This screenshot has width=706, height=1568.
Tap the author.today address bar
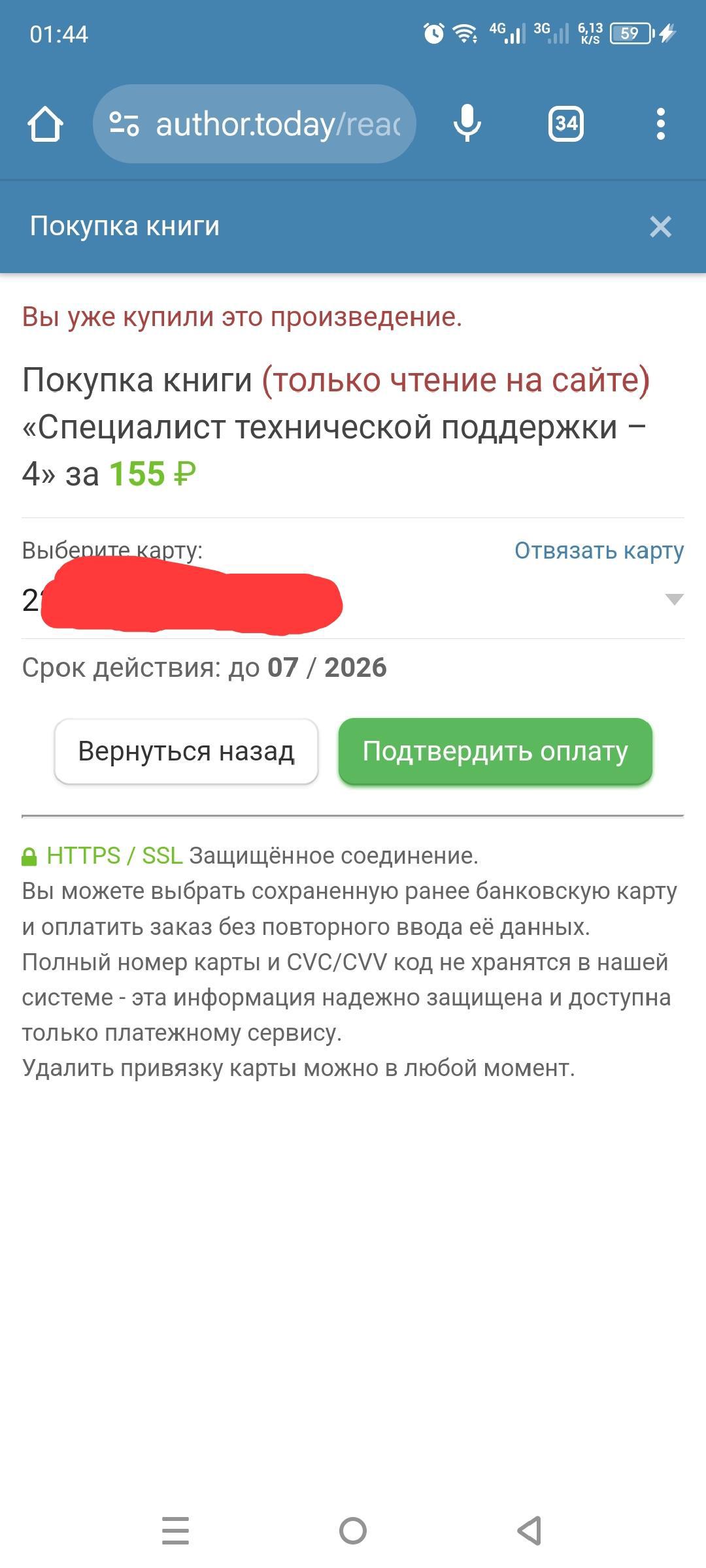[x=255, y=123]
